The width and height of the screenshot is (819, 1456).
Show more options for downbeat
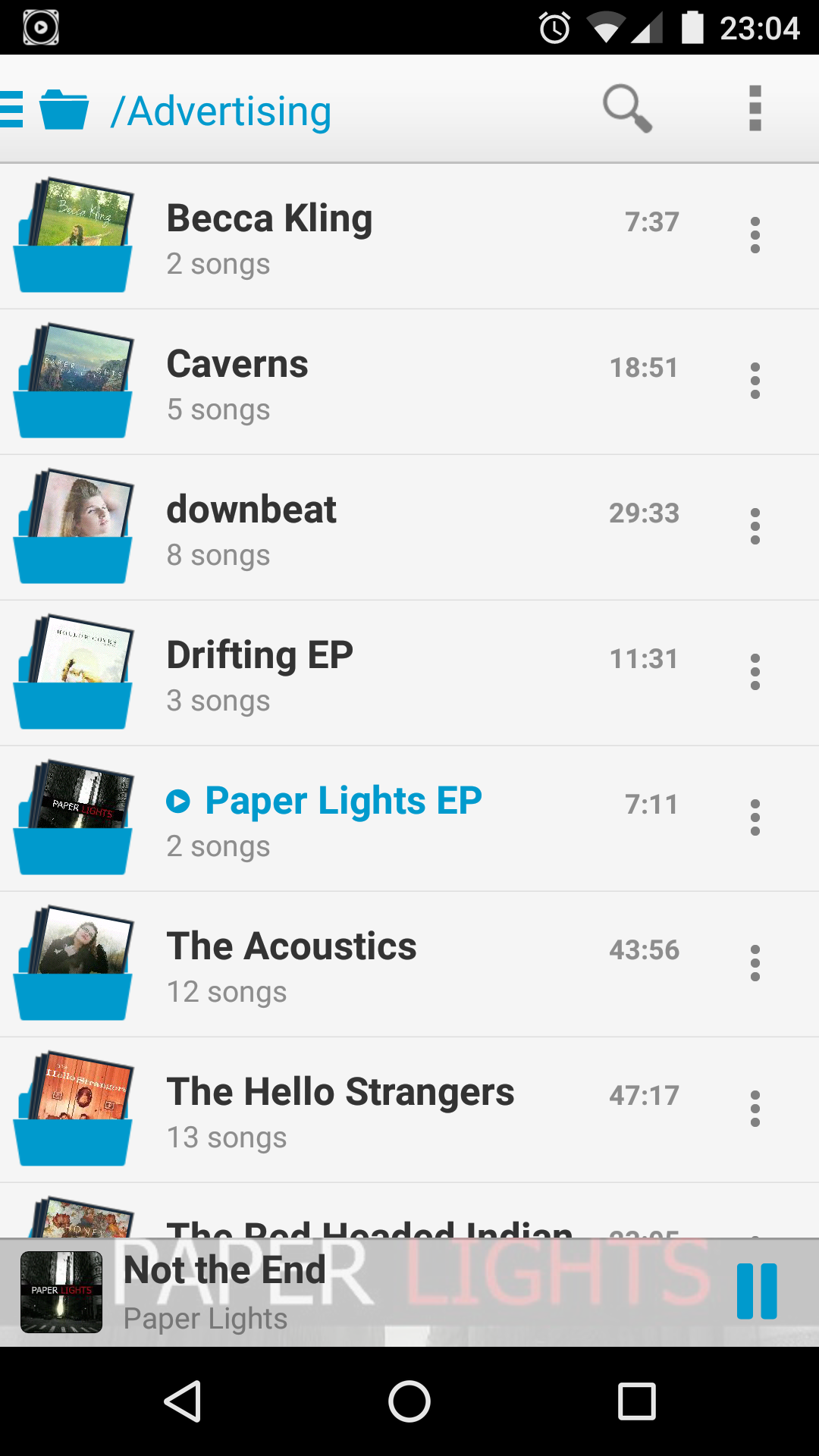click(755, 526)
